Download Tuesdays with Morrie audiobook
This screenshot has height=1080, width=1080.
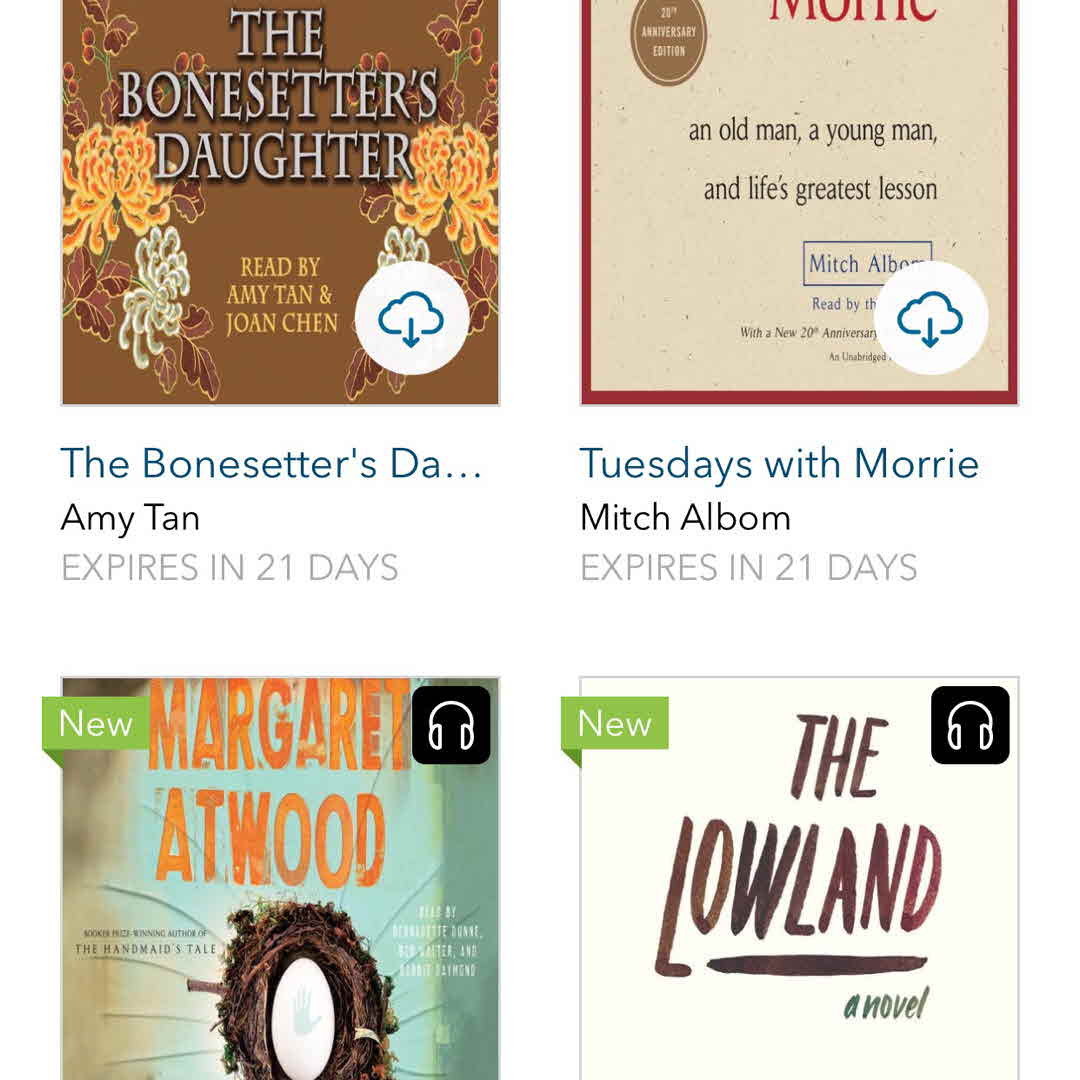click(930, 319)
